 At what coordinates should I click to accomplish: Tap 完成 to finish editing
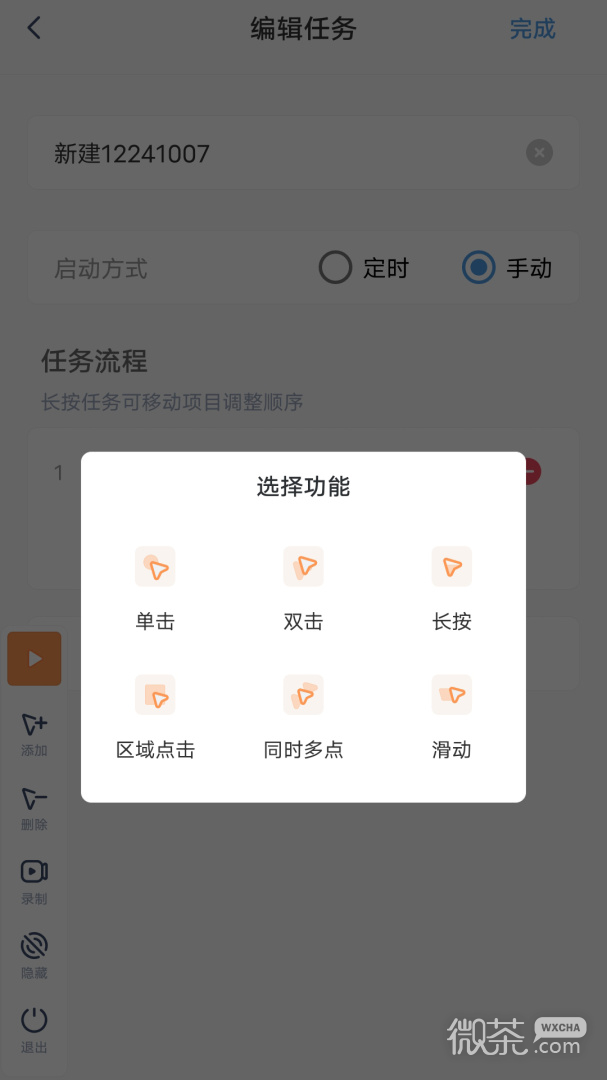(x=533, y=29)
